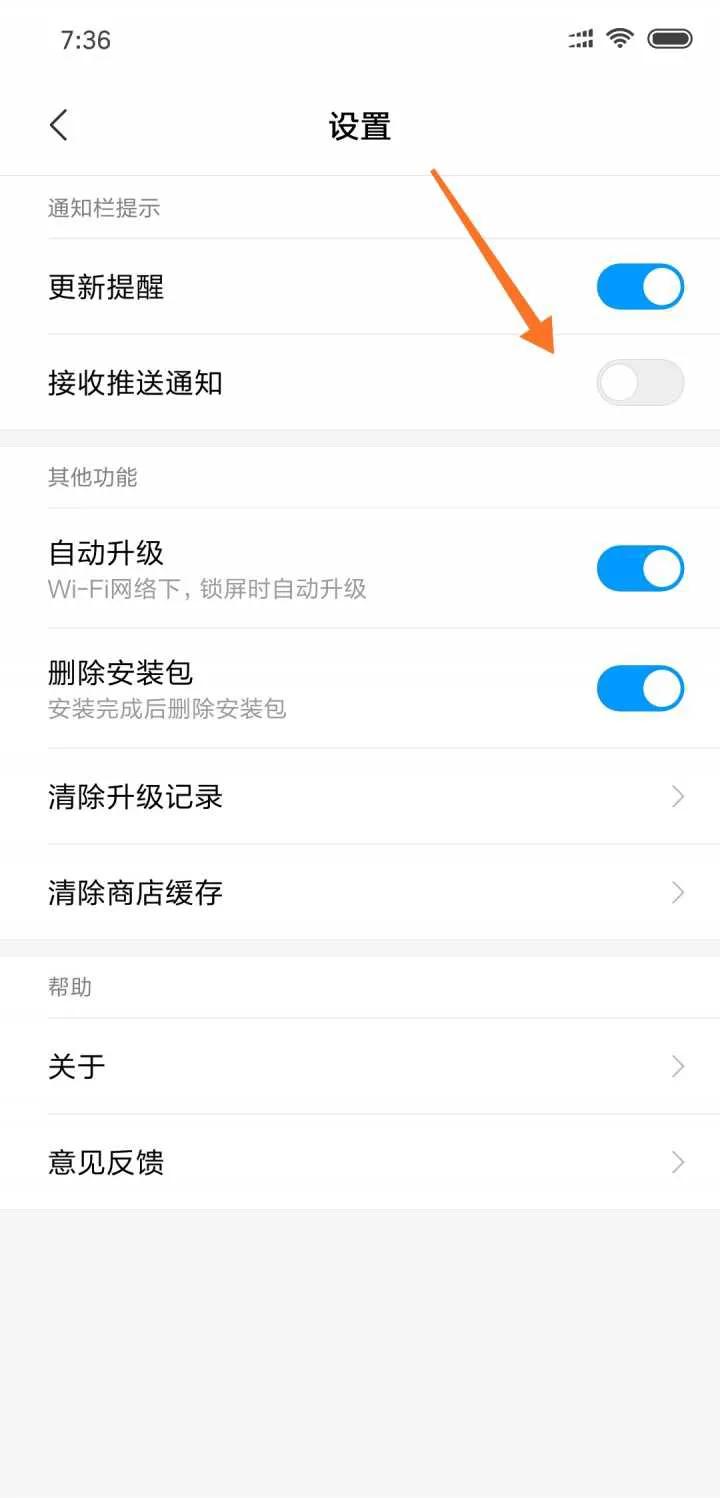
Task: Click the back arrow to leave Settings
Action: coord(58,125)
